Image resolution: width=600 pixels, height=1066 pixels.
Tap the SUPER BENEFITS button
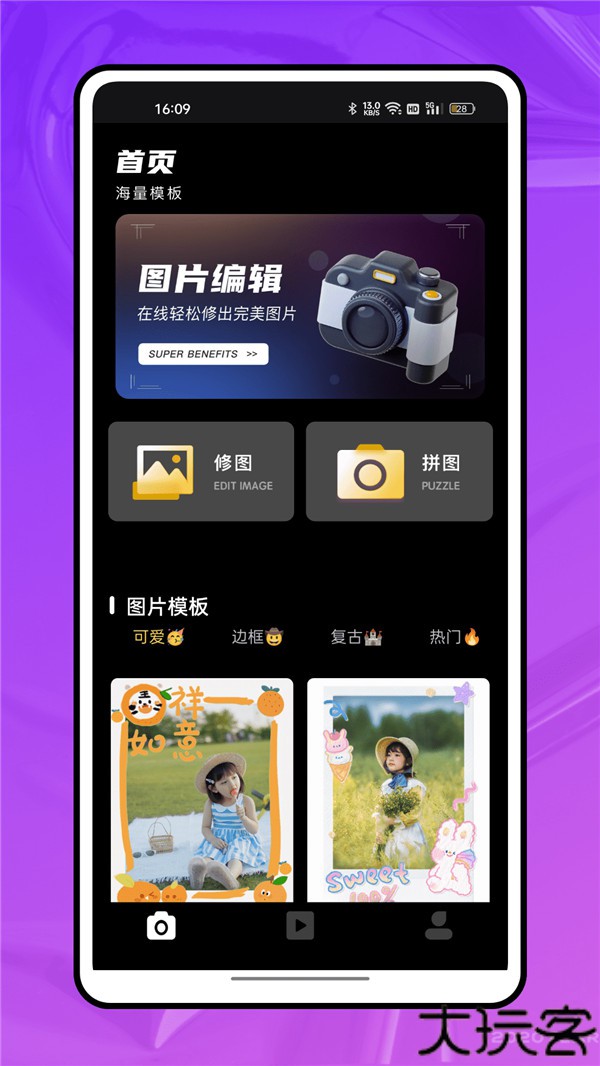pos(203,354)
